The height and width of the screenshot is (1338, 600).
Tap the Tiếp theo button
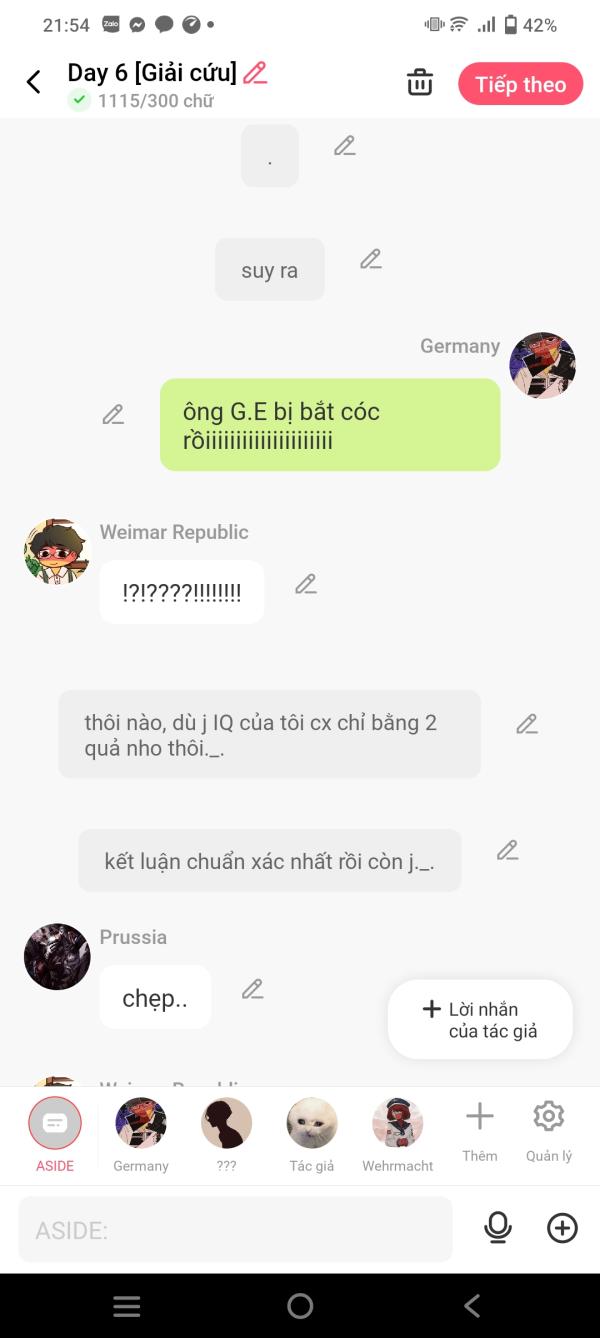coord(520,85)
